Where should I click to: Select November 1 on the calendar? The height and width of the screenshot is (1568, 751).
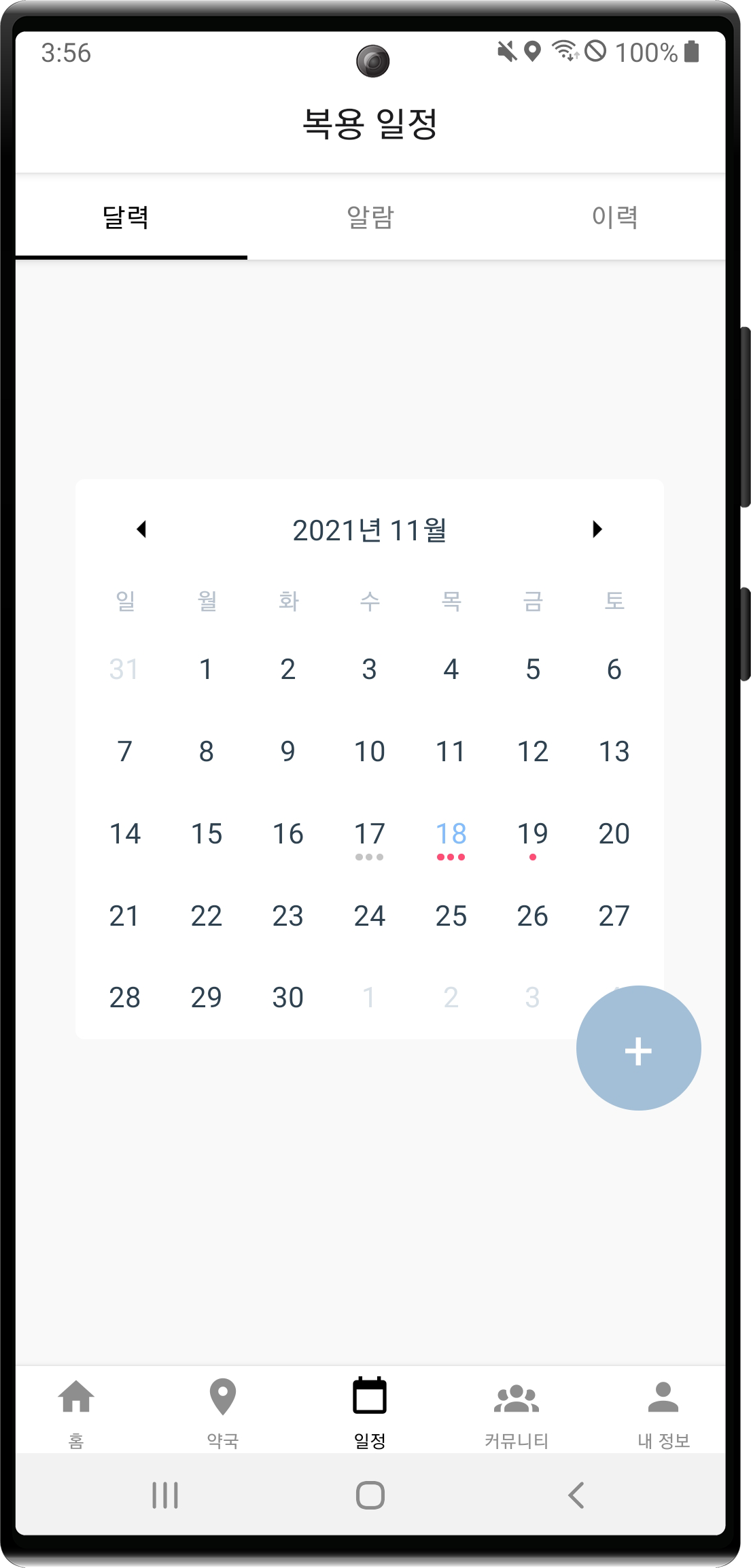(x=206, y=669)
